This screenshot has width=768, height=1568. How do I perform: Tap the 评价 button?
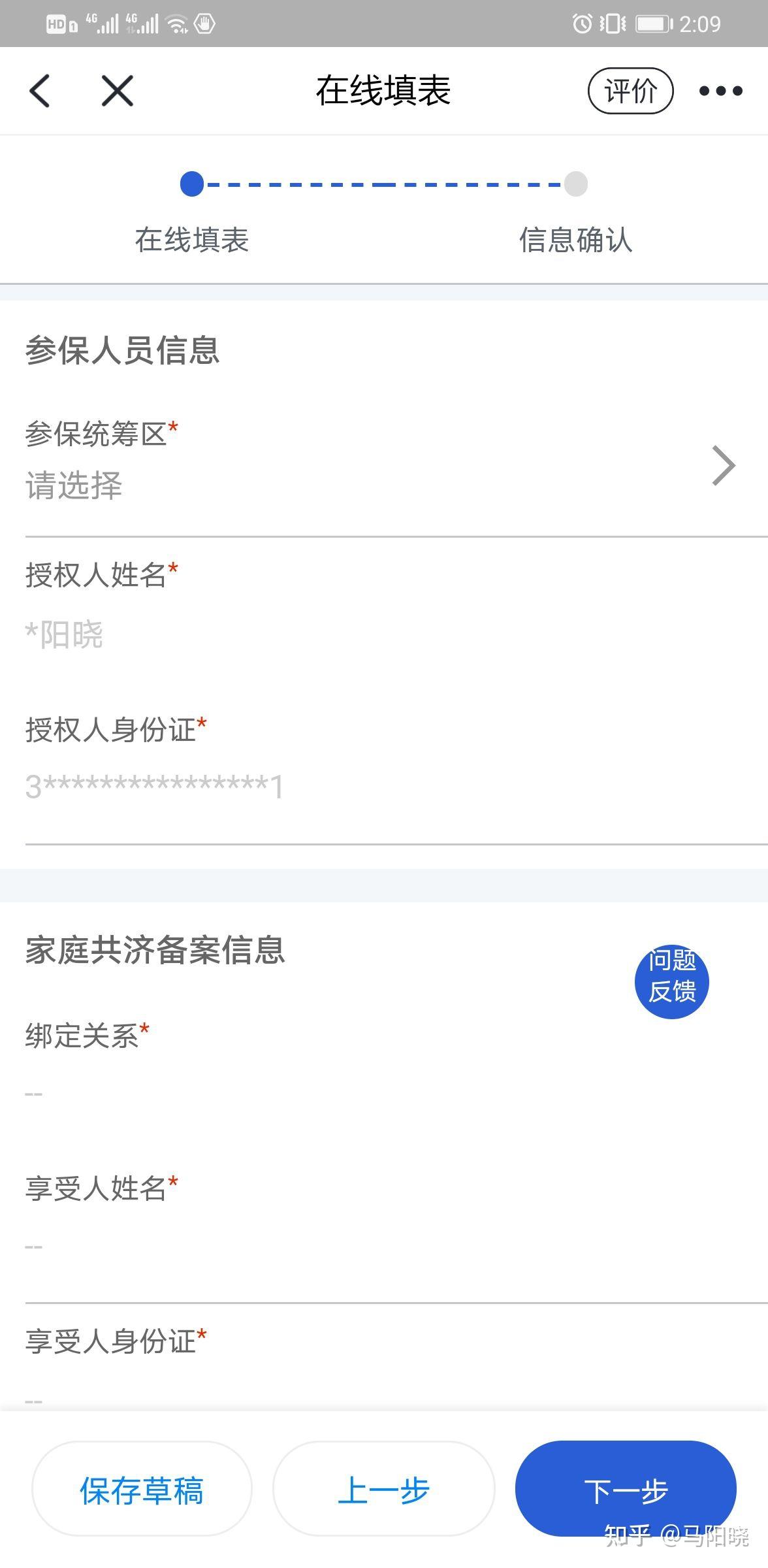pos(630,91)
